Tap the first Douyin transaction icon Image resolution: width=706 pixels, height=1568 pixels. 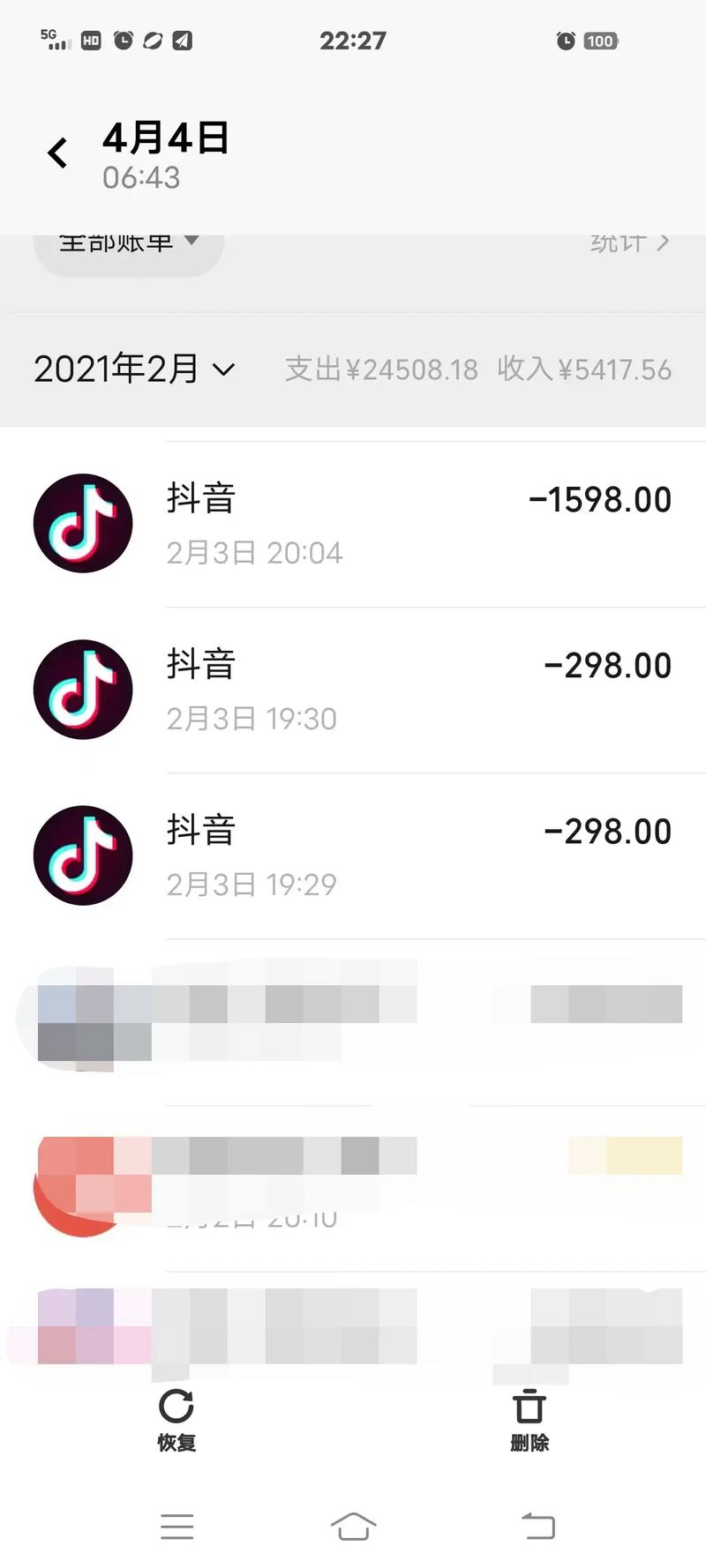pyautogui.click(x=82, y=523)
